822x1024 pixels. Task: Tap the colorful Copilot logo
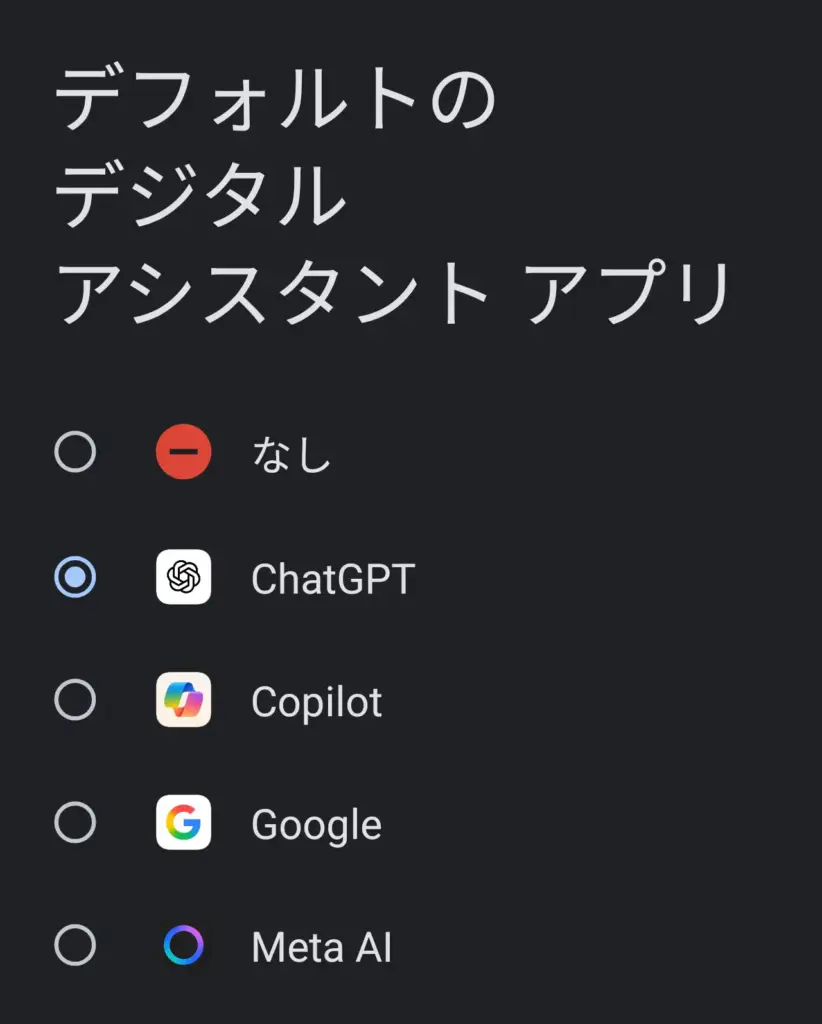click(x=183, y=701)
